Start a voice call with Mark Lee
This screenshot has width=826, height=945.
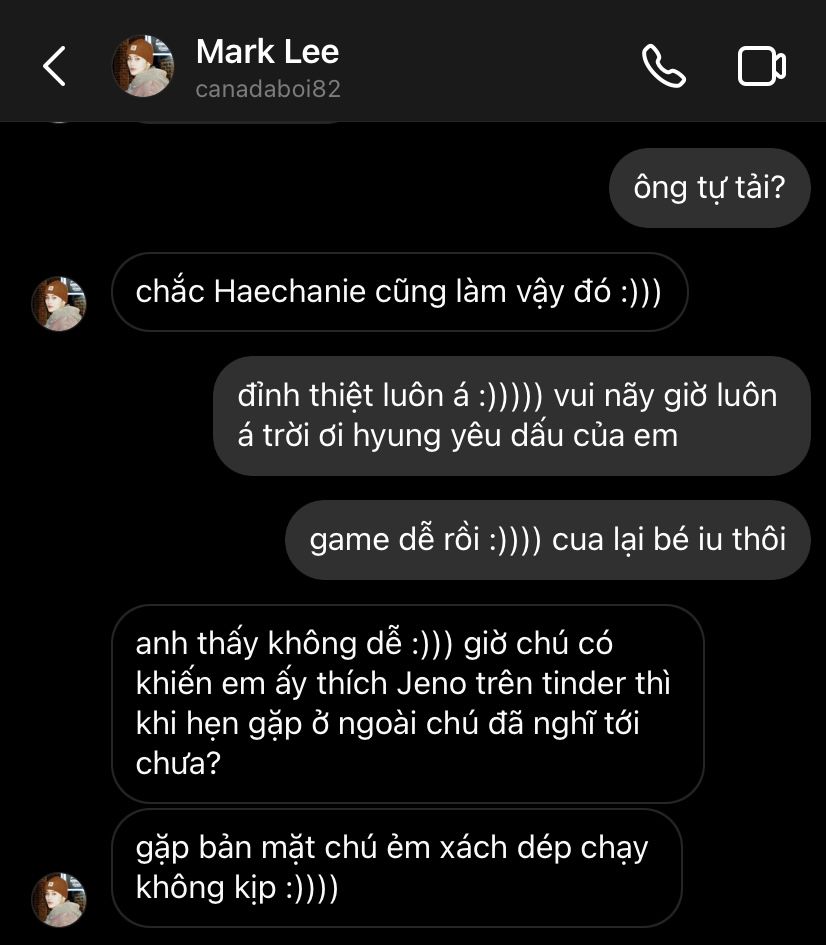663,67
